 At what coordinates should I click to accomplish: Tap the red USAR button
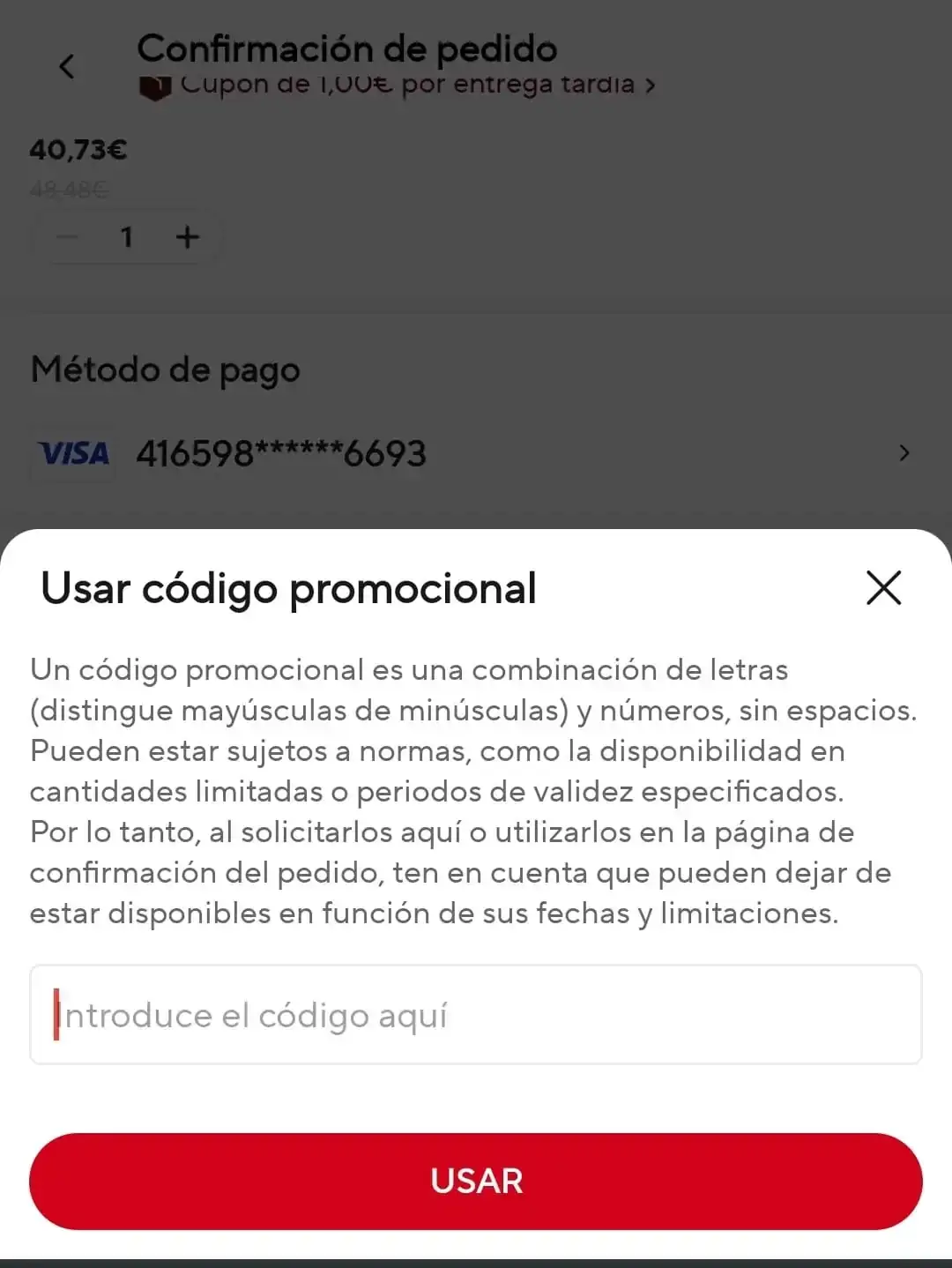[476, 1181]
